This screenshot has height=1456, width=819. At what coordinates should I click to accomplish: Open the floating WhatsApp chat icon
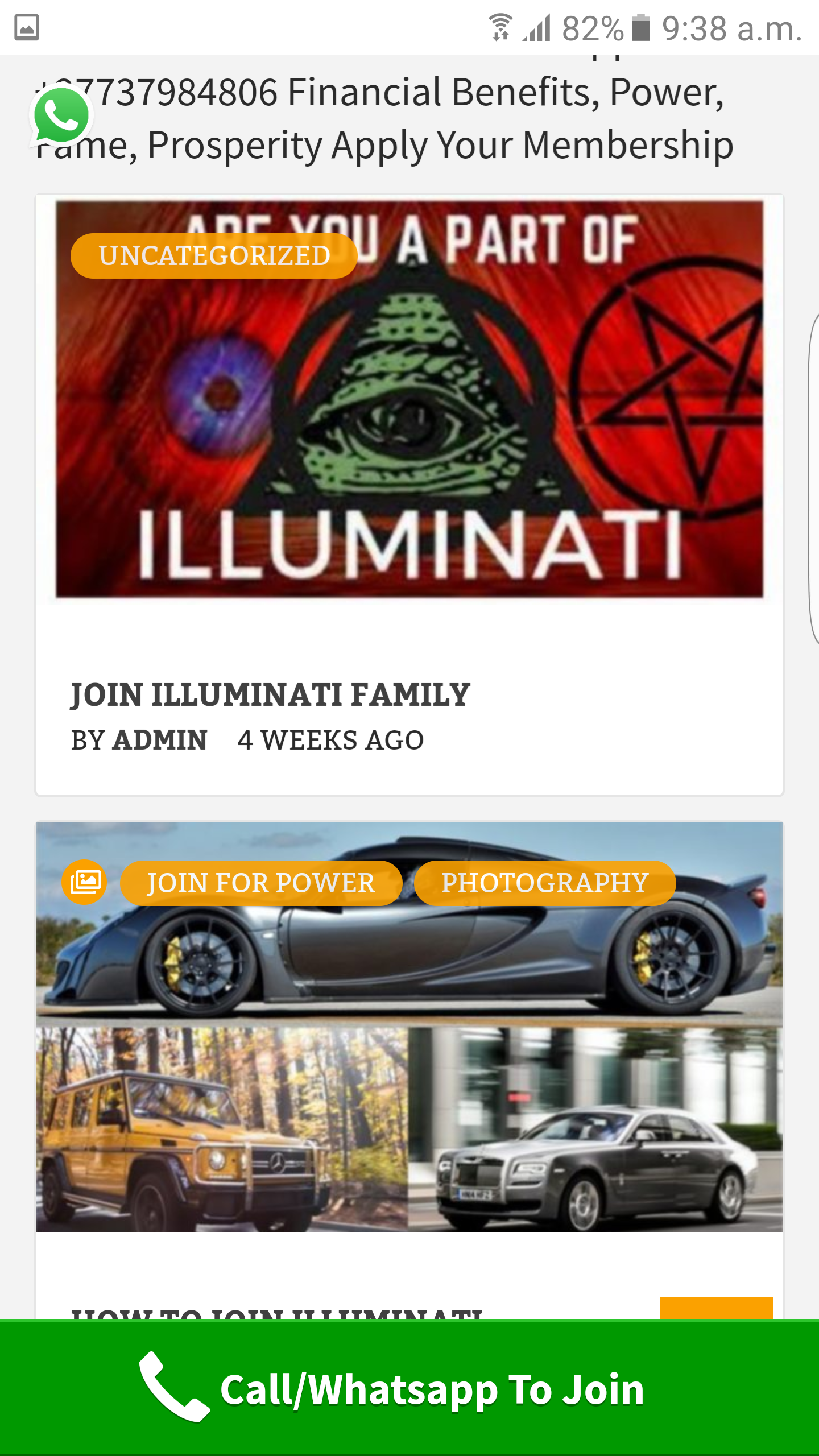61,116
